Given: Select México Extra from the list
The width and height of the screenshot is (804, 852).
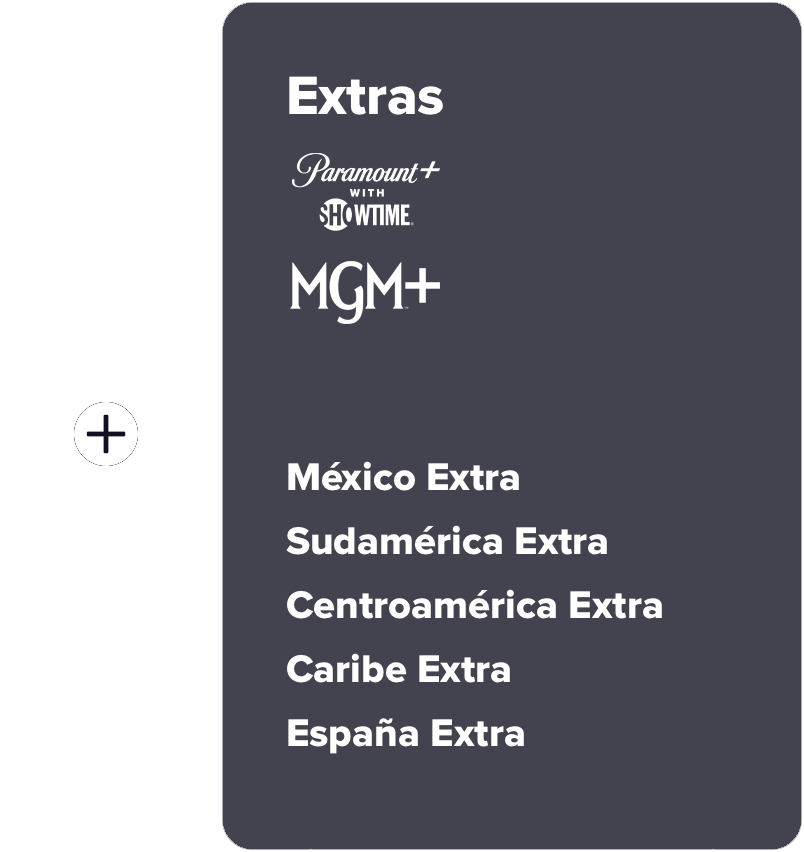Looking at the screenshot, I should point(403,478).
